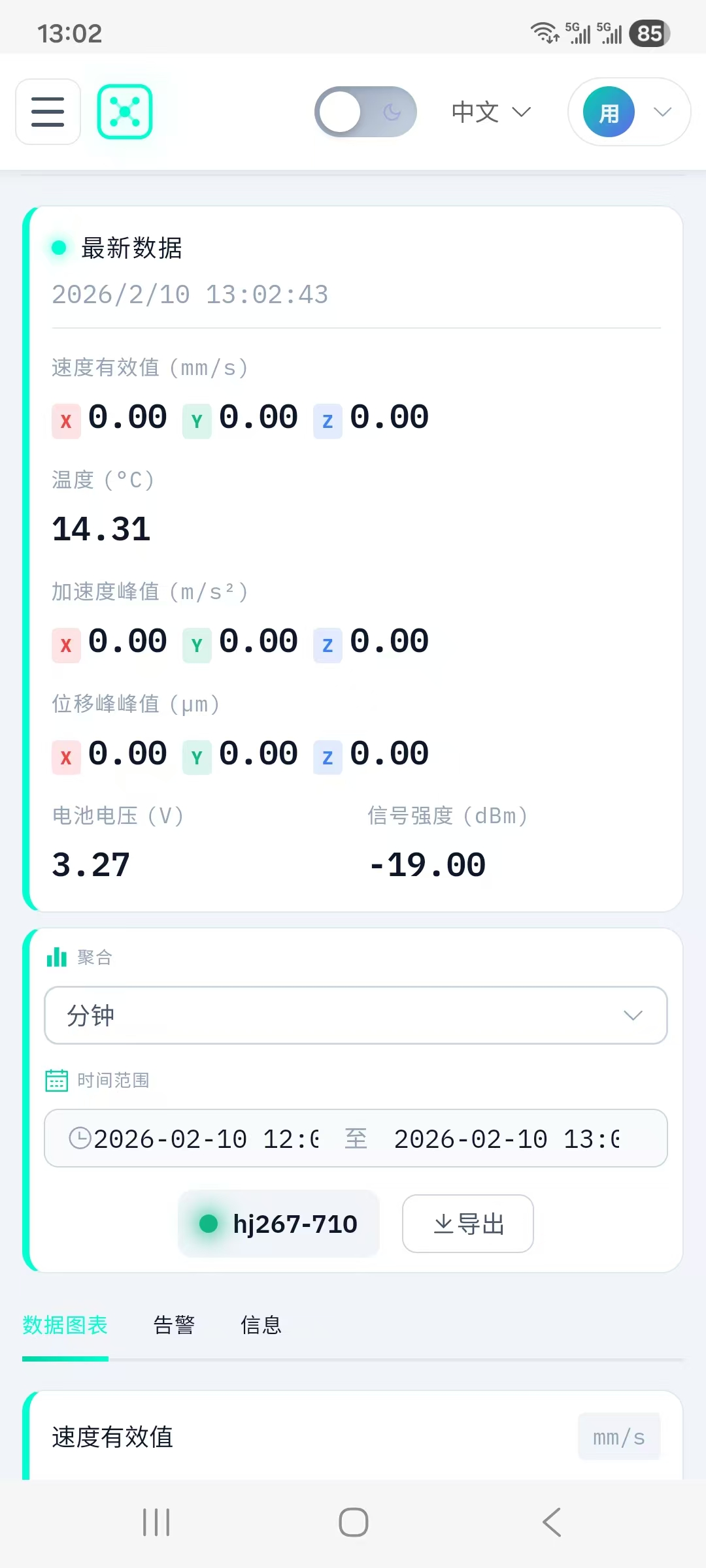Click the X axis badge under 速度有效值
This screenshot has width=706, height=1568.
click(65, 421)
